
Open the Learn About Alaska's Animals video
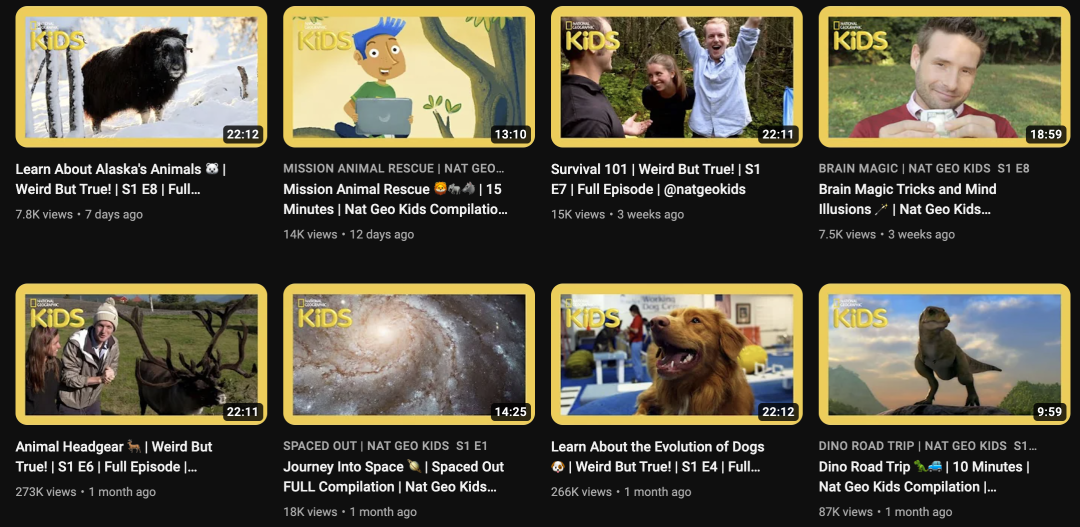141,77
